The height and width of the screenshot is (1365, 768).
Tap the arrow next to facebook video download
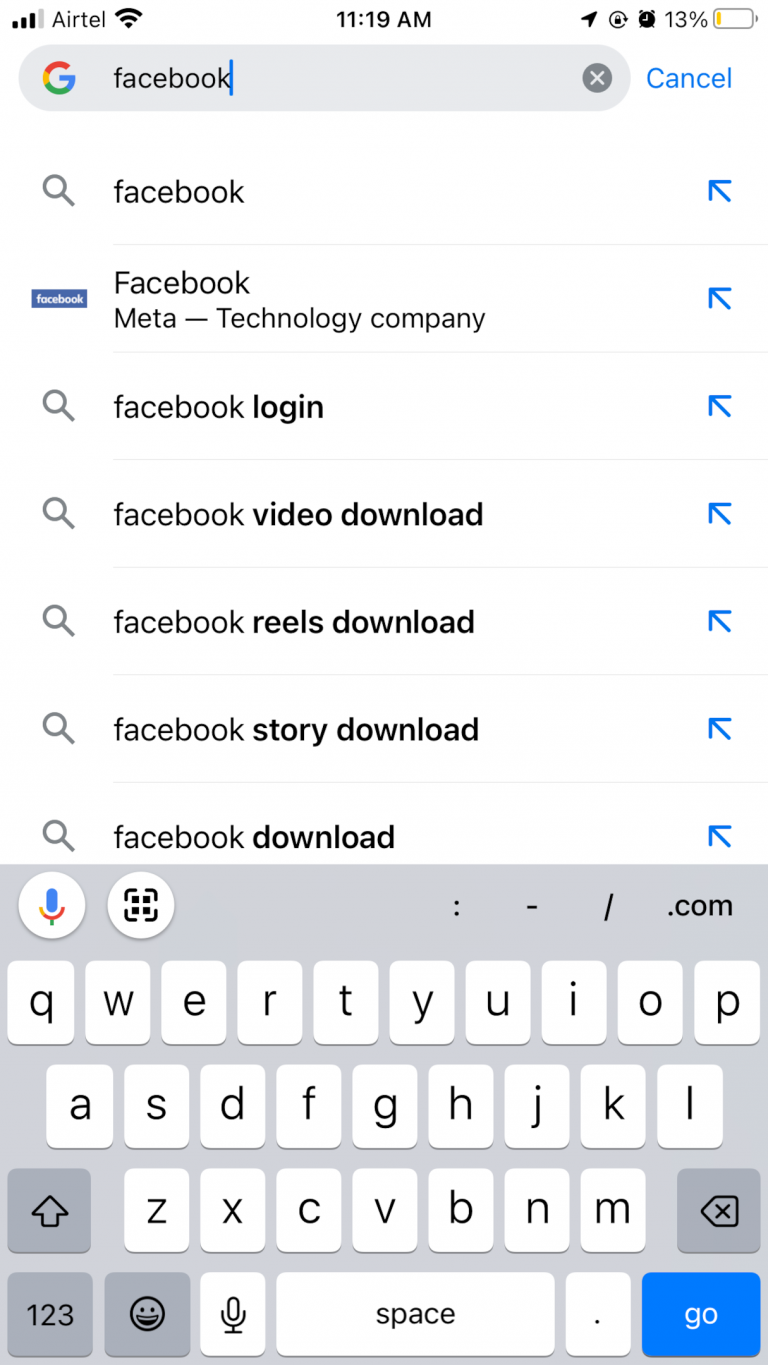click(719, 513)
